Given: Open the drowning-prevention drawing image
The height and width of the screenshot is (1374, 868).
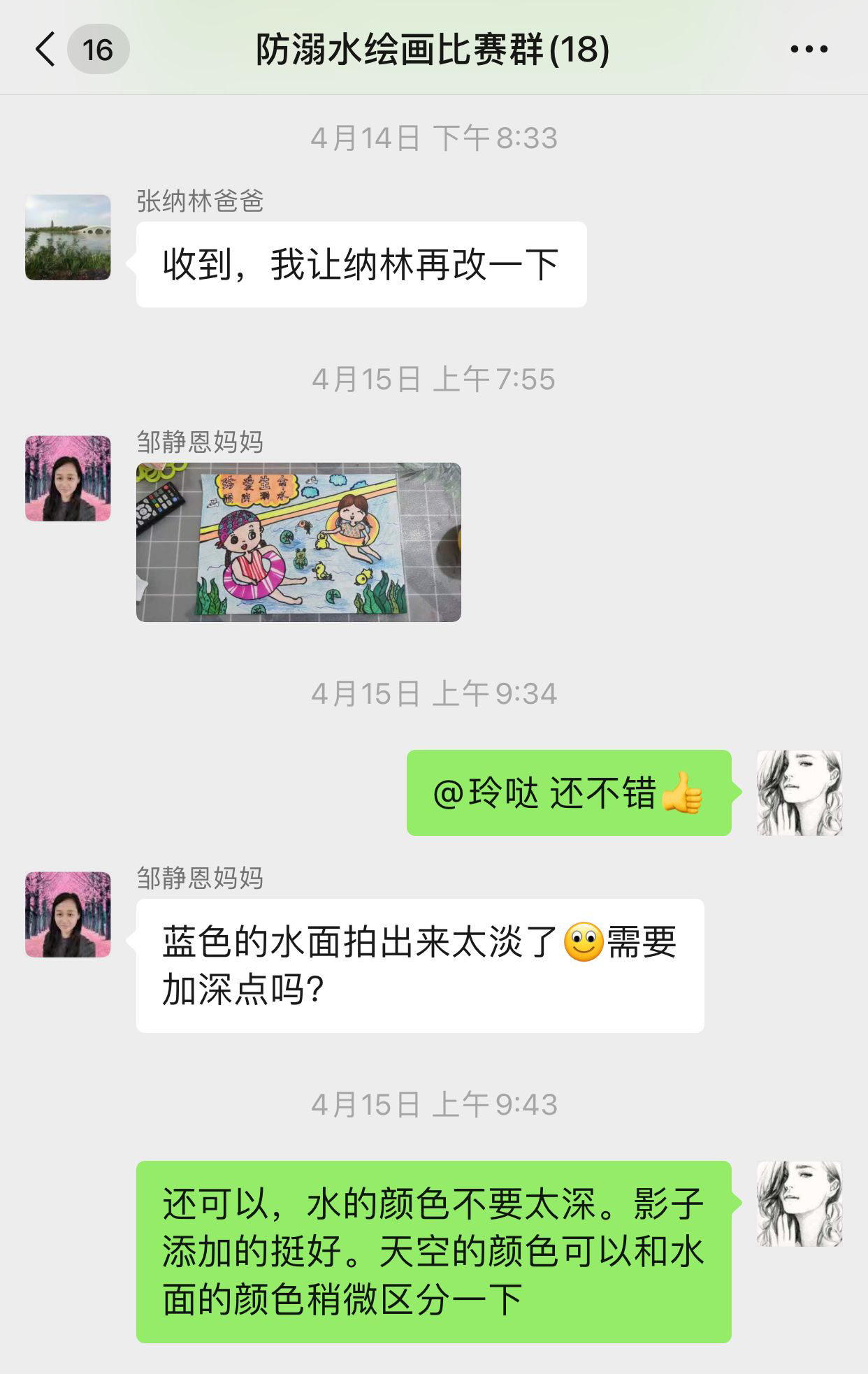Looking at the screenshot, I should coord(298,542).
